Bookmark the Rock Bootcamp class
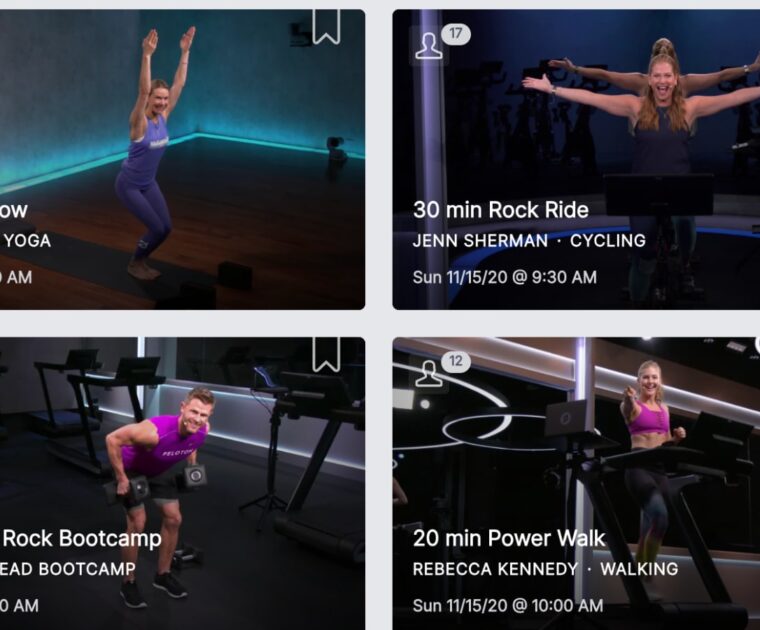Viewport: 760px width, 630px height. point(326,354)
